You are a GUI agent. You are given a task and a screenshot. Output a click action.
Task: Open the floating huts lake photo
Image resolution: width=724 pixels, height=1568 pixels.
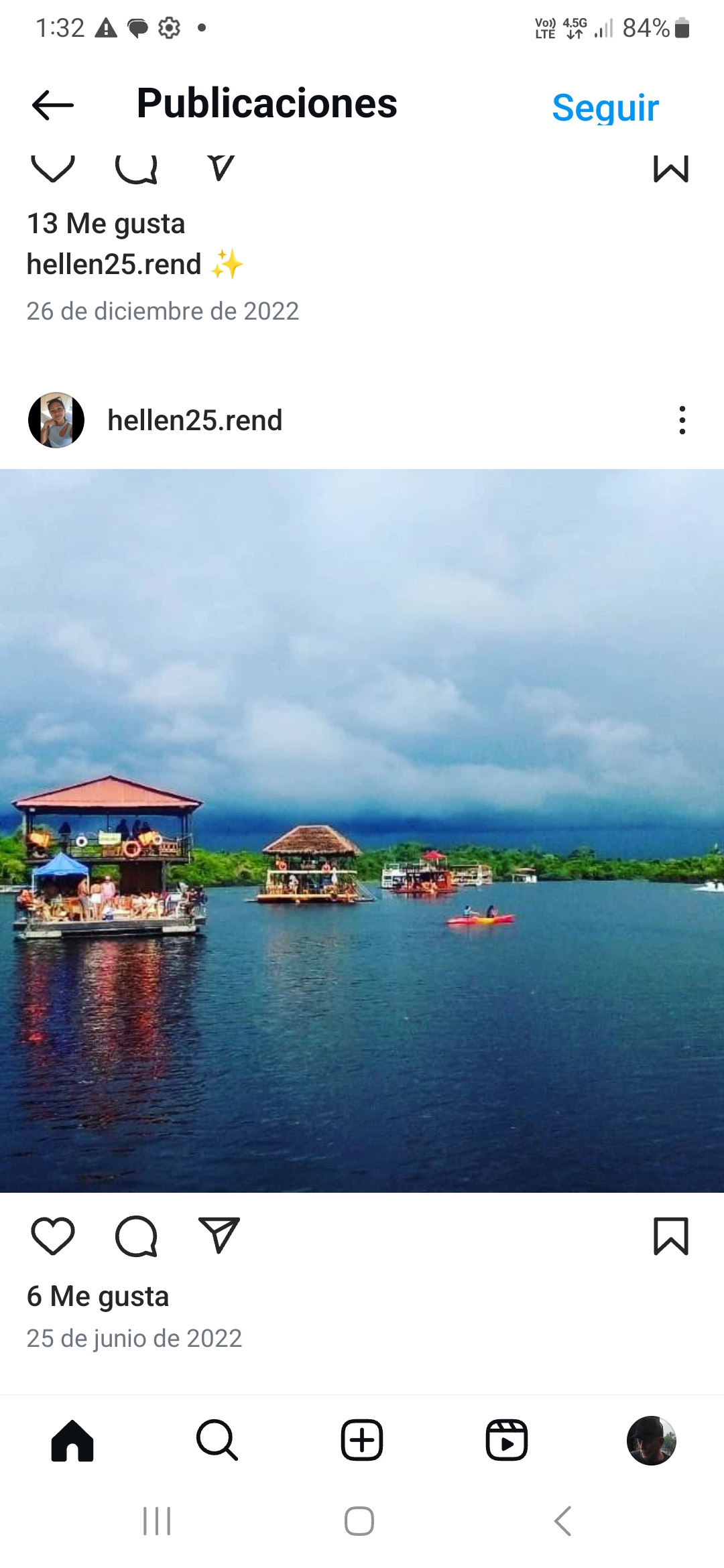coord(362,831)
